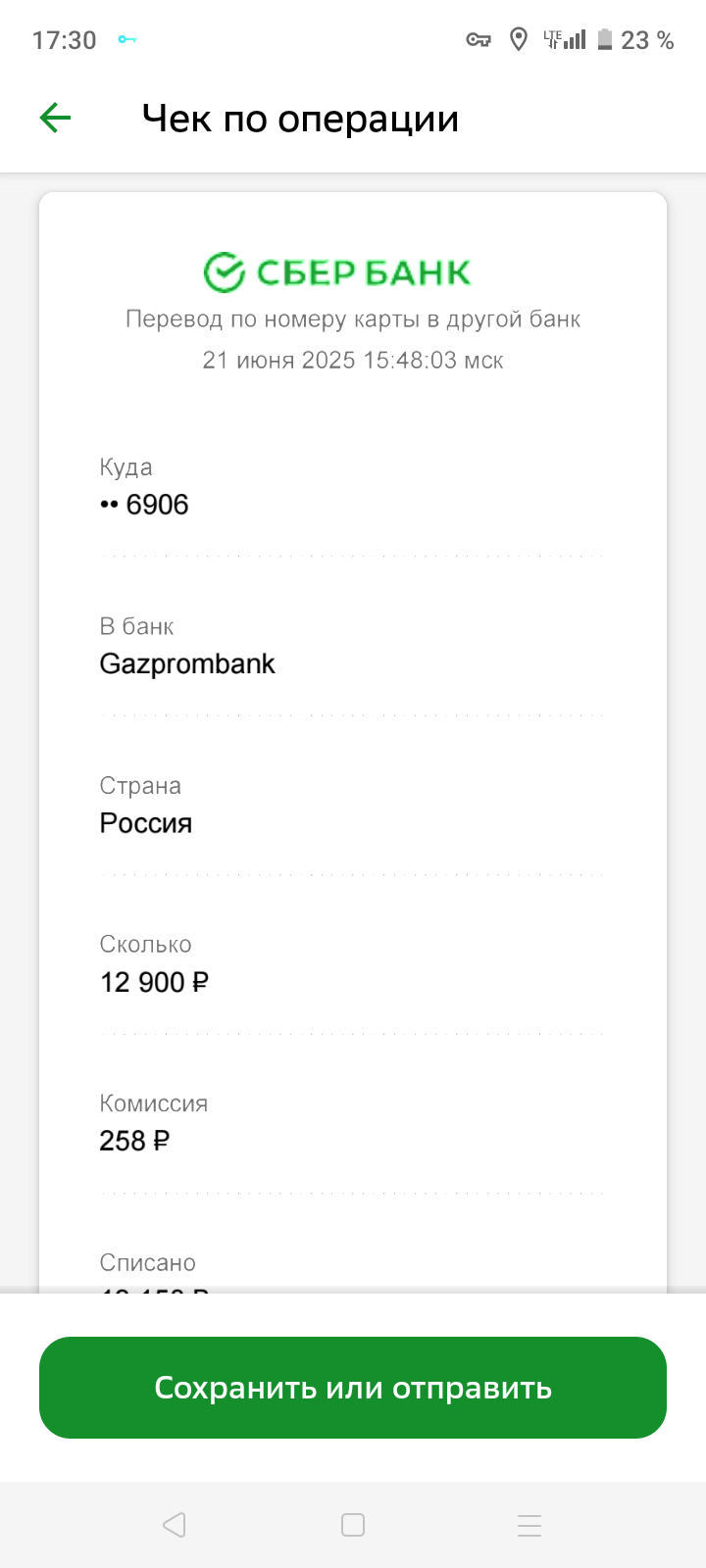Go back using the green arrow

point(56,119)
